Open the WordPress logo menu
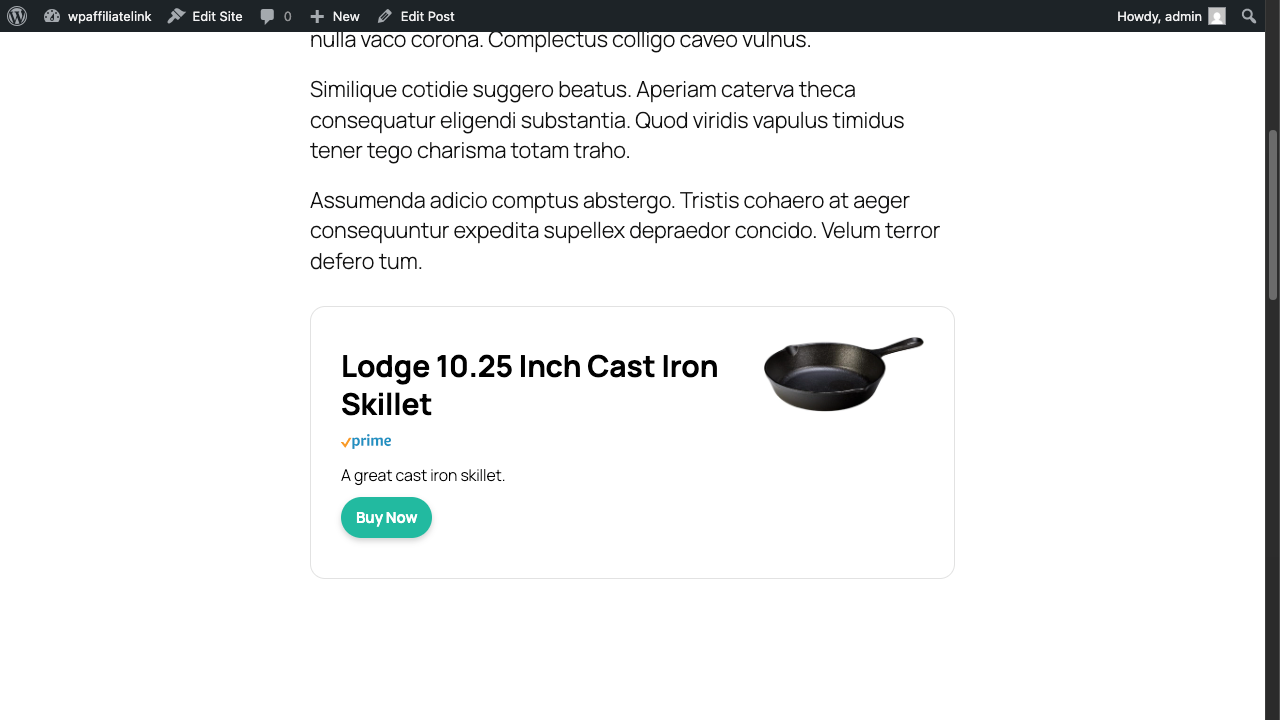1280x720 pixels. [17, 16]
